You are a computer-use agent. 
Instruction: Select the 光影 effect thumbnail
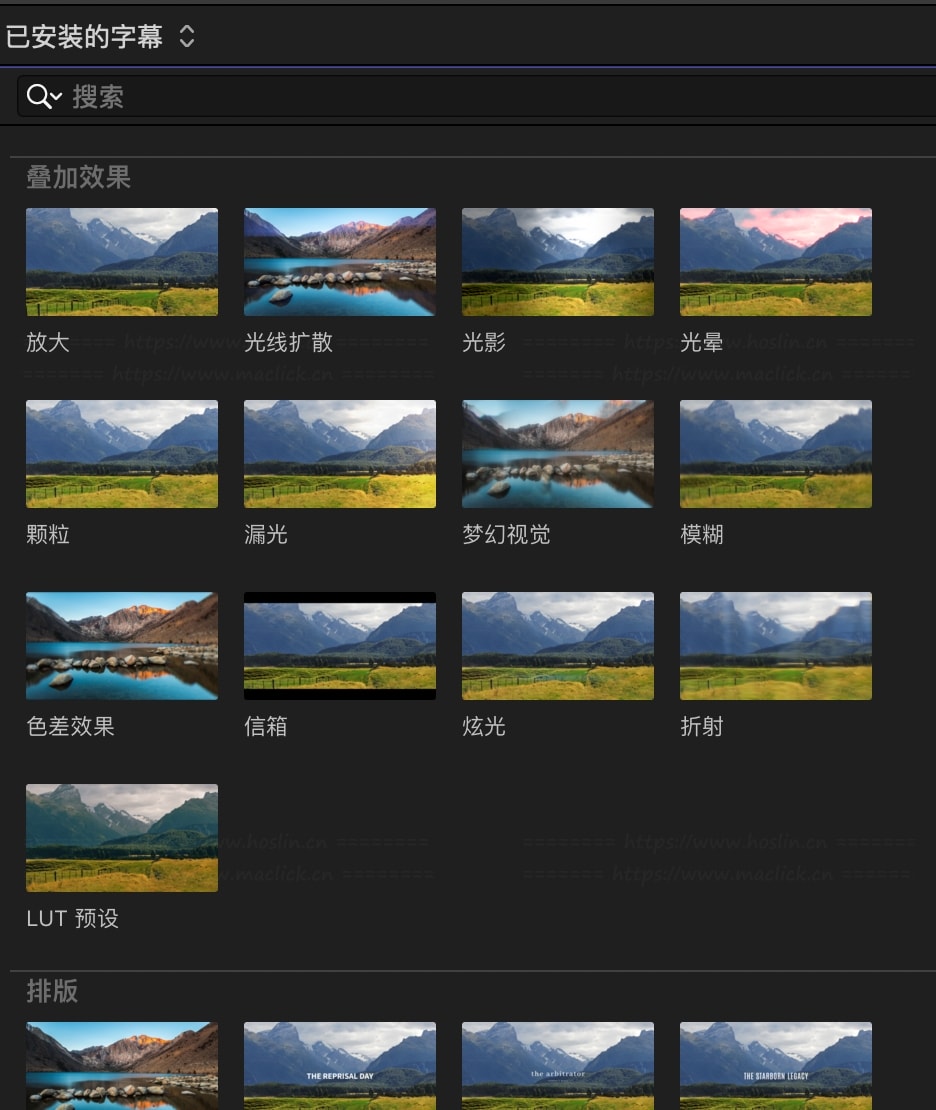coord(558,262)
